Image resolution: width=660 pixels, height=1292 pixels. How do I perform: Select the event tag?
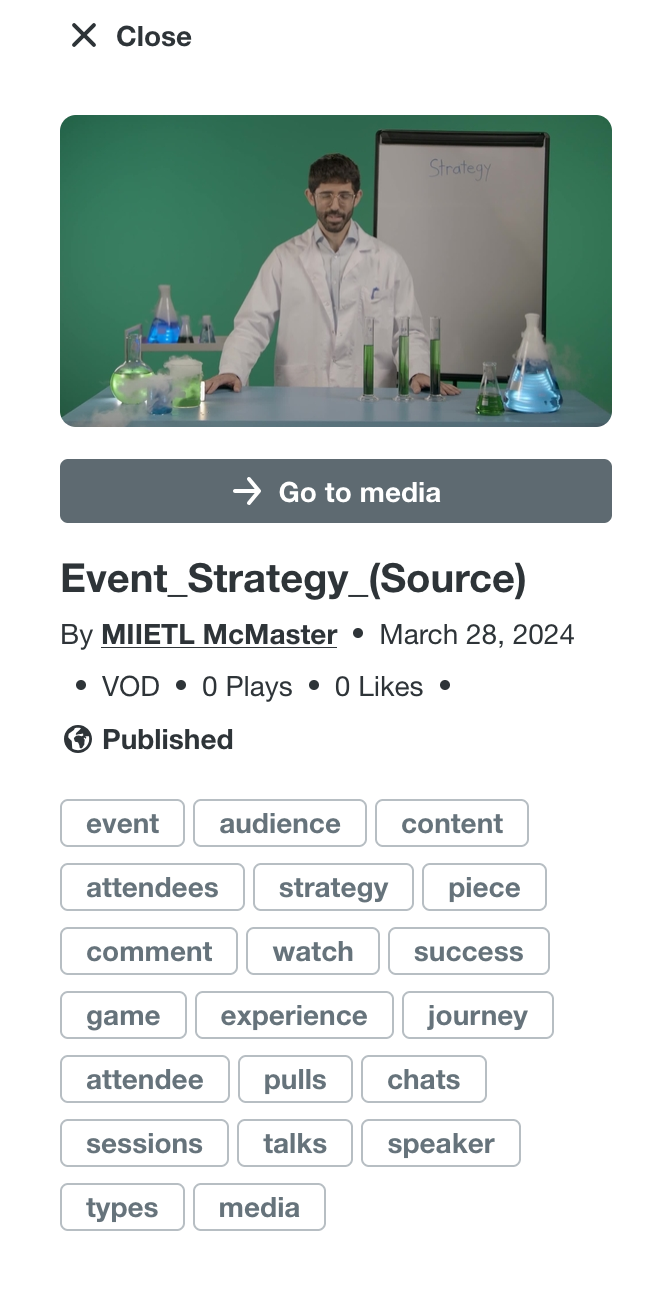click(x=122, y=823)
